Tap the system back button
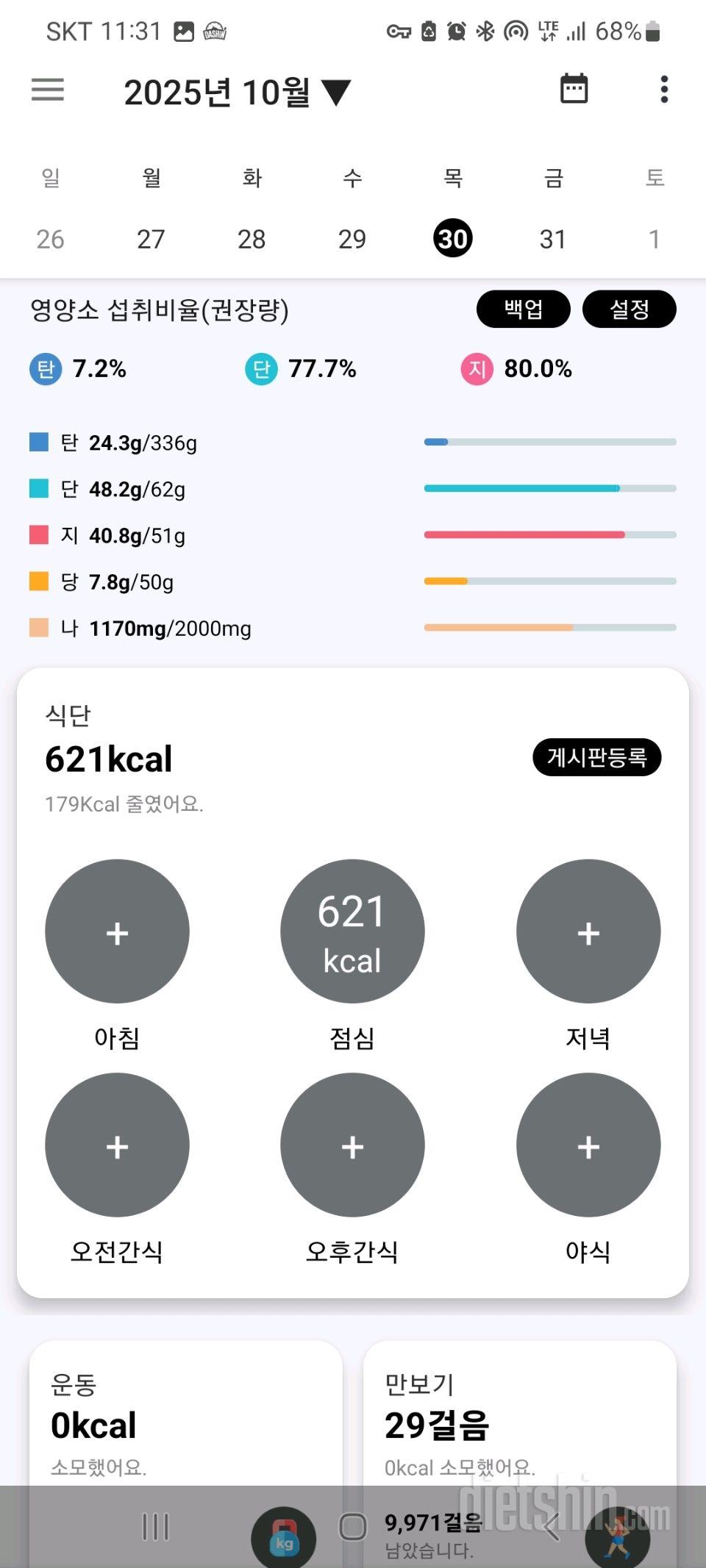Viewport: 706px width, 1568px height. tap(552, 1527)
